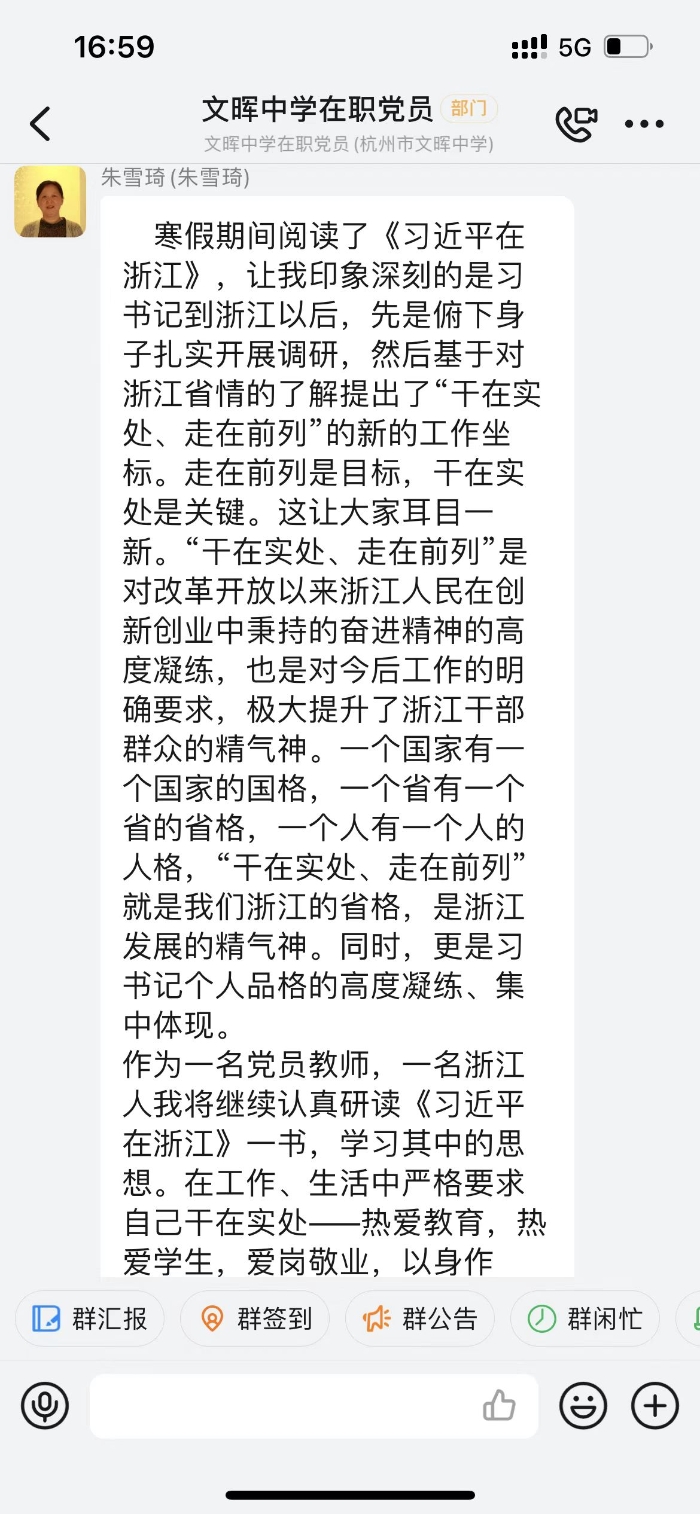Open the 群闲忙 shortcut
Viewport: 700px width, 1514px height.
[x=585, y=1318]
